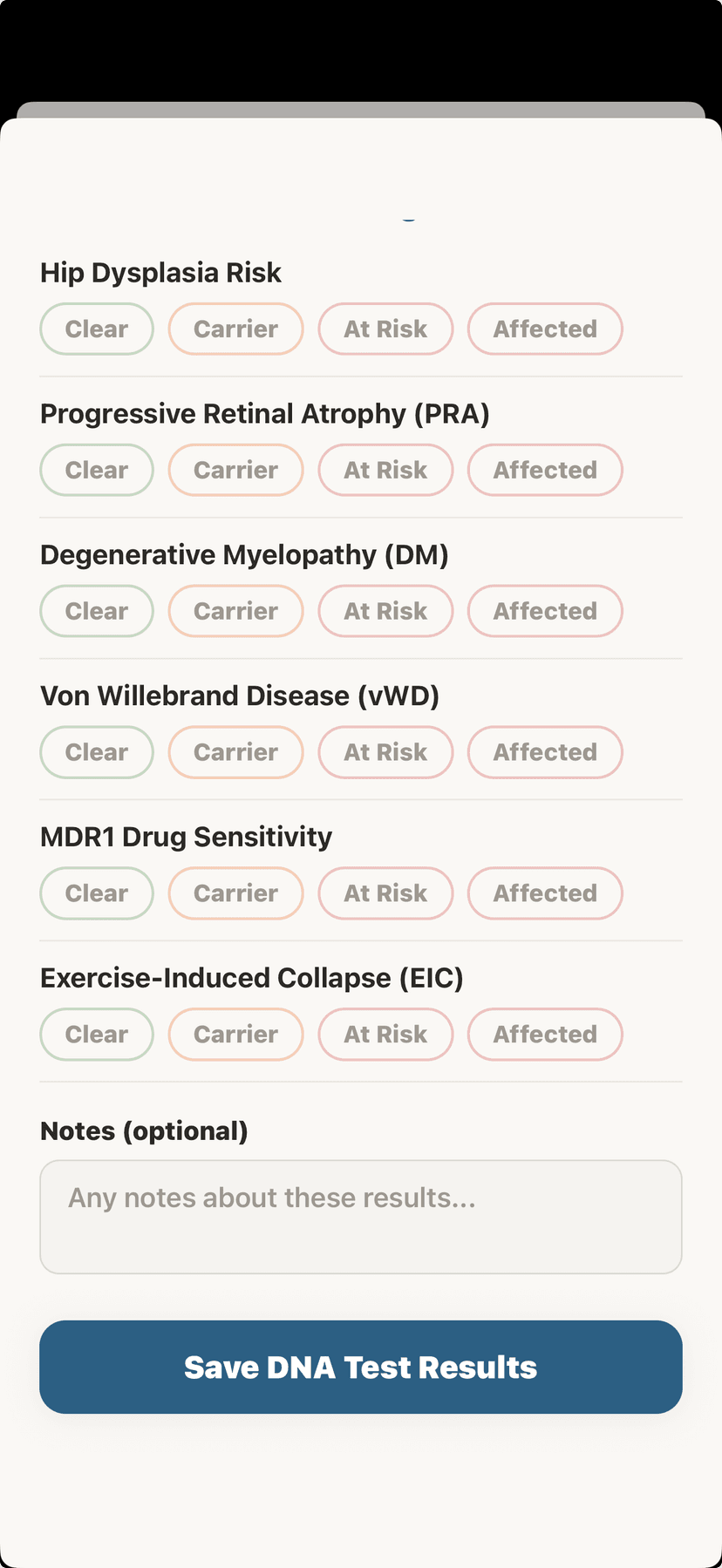Viewport: 722px width, 1568px height.
Task: Mark Von Willebrand Disease as At Risk
Action: [385, 752]
